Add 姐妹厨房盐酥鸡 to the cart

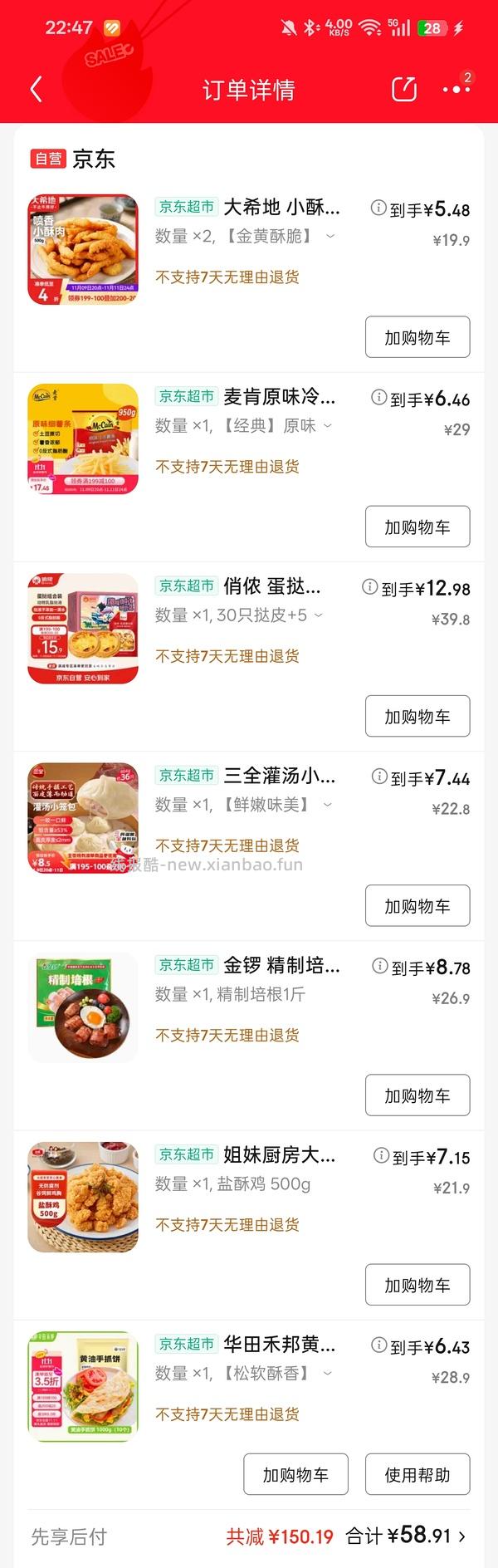click(417, 1285)
